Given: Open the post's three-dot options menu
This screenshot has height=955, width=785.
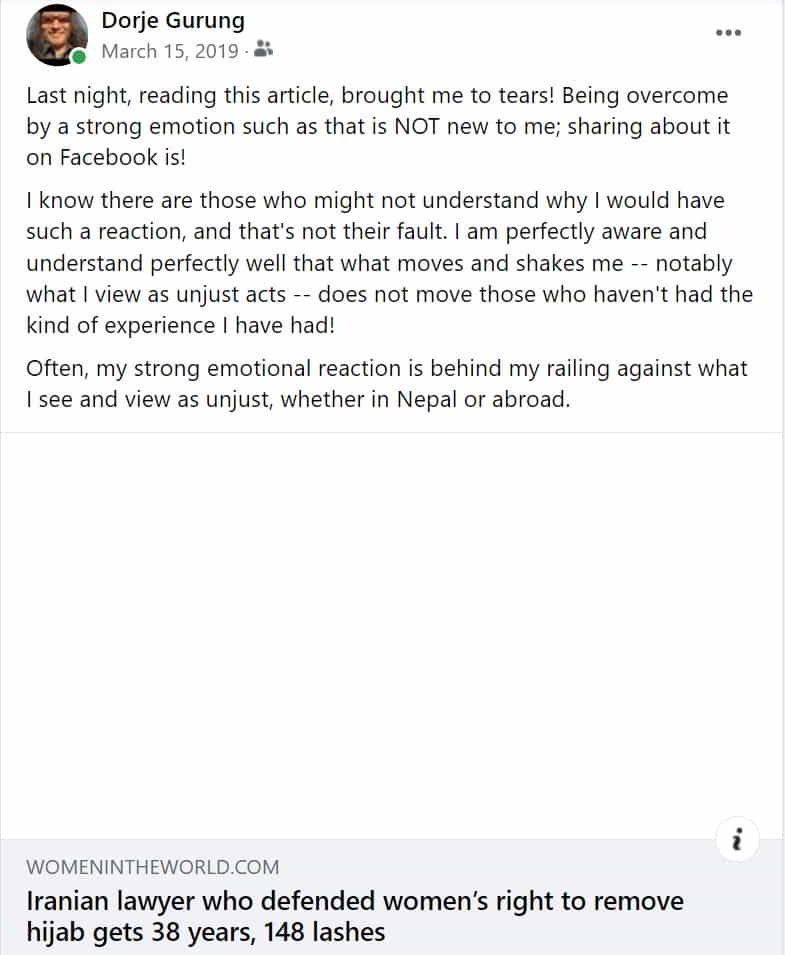Looking at the screenshot, I should 728,33.
